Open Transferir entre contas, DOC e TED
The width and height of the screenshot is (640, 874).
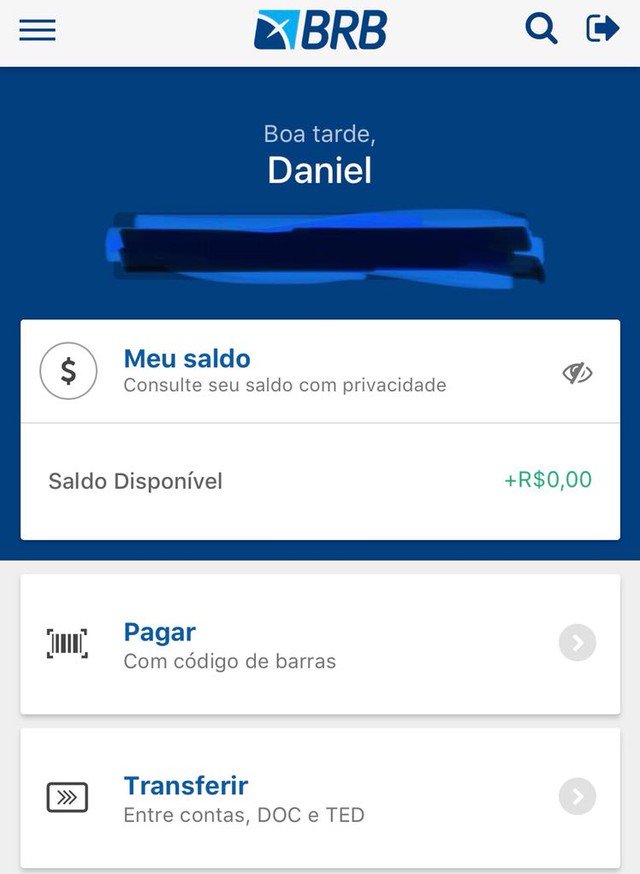[320, 798]
